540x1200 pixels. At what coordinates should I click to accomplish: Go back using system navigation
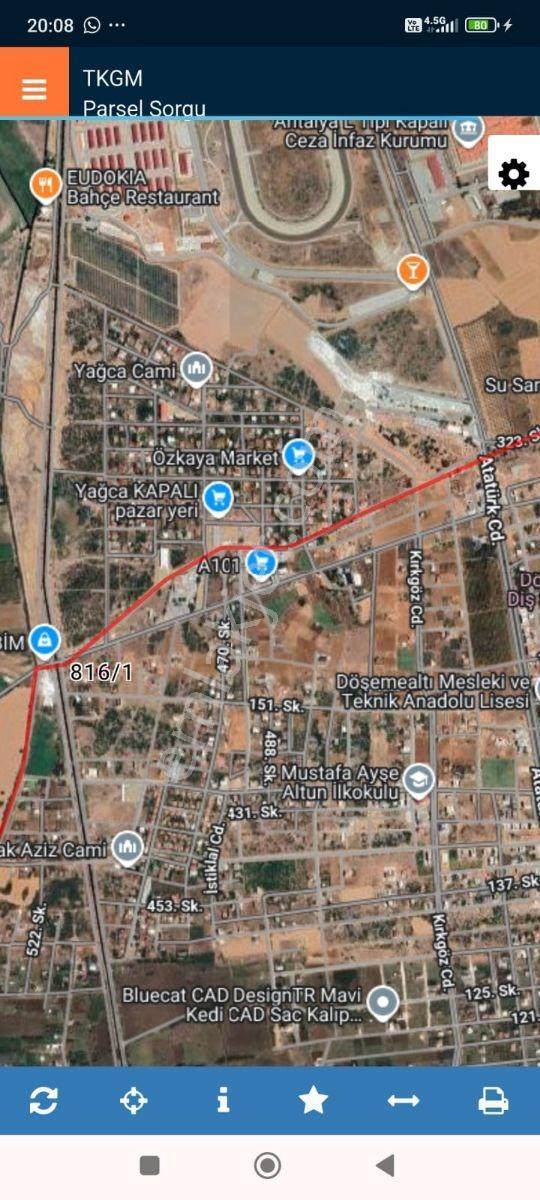[385, 1165]
